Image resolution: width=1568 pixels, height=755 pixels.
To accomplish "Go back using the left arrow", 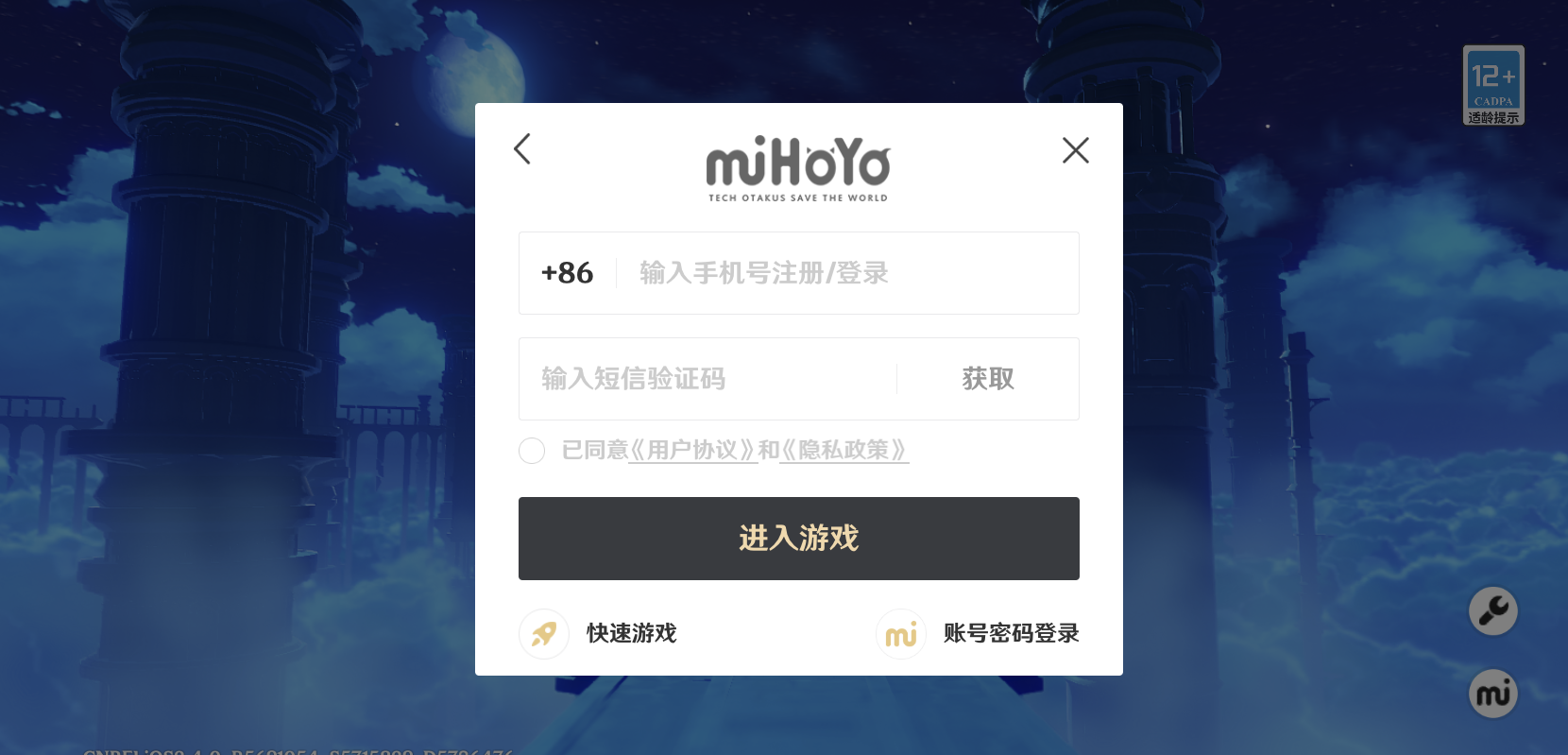I will click(x=522, y=149).
